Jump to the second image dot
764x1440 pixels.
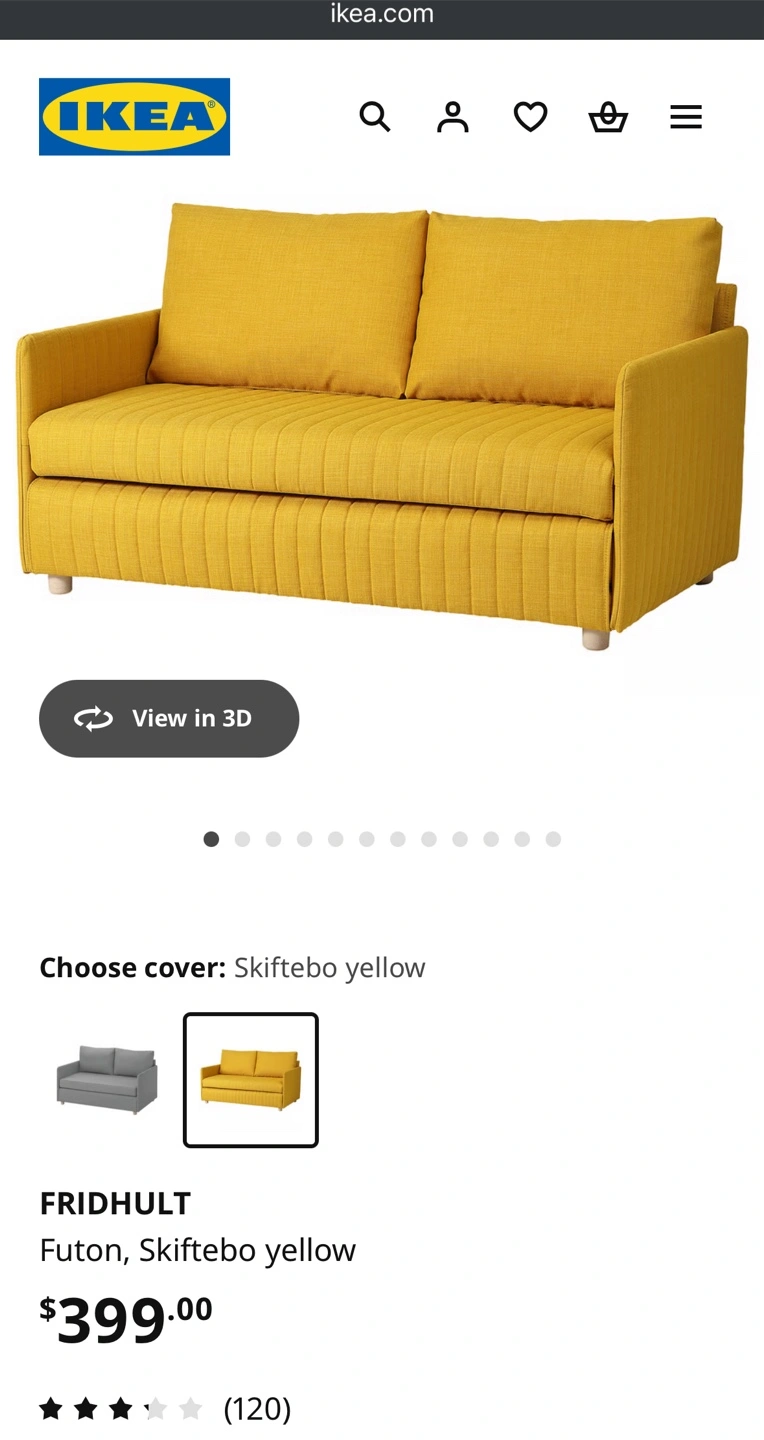tap(242, 839)
